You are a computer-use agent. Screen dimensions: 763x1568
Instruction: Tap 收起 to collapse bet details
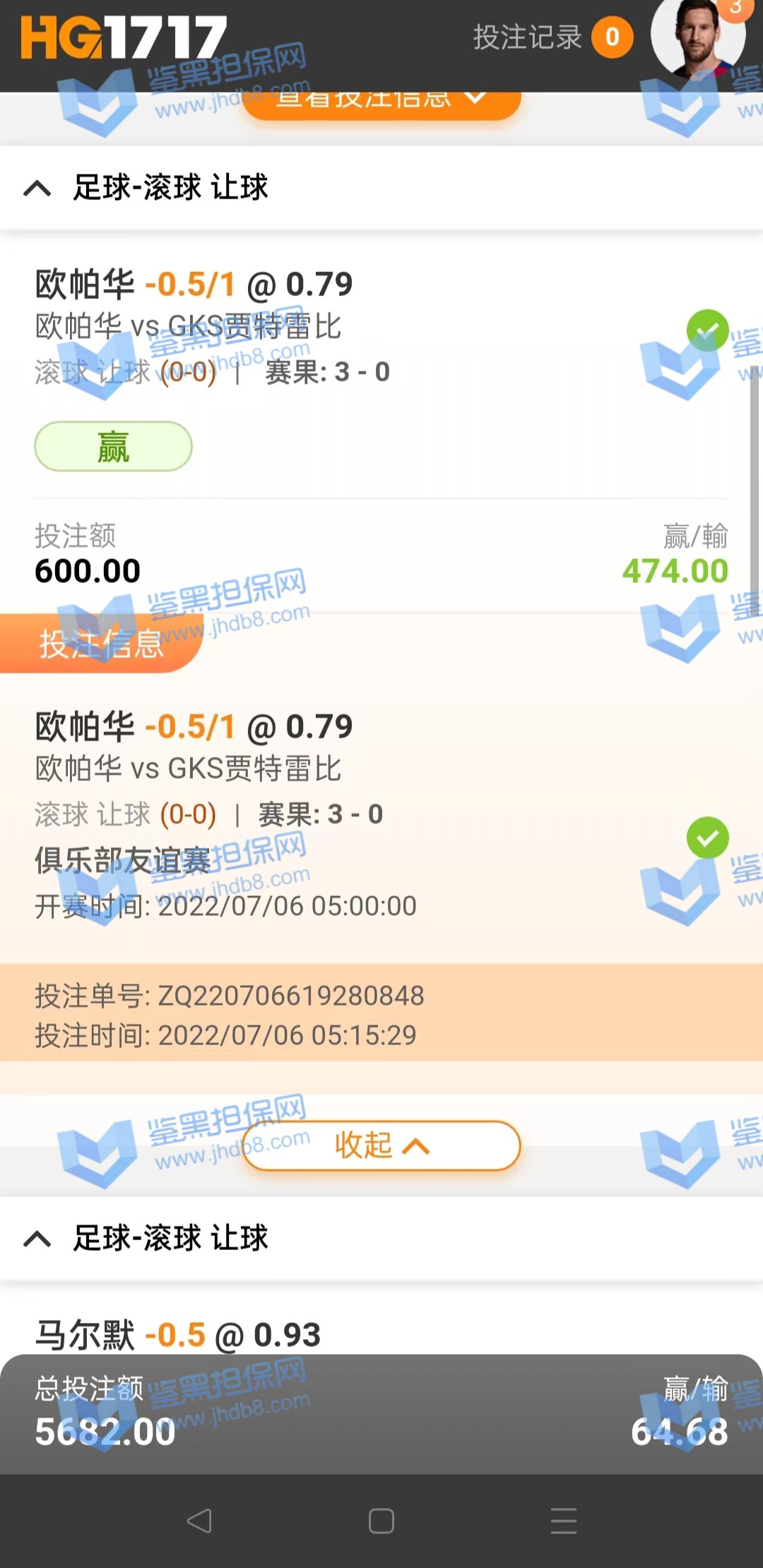click(x=381, y=1145)
